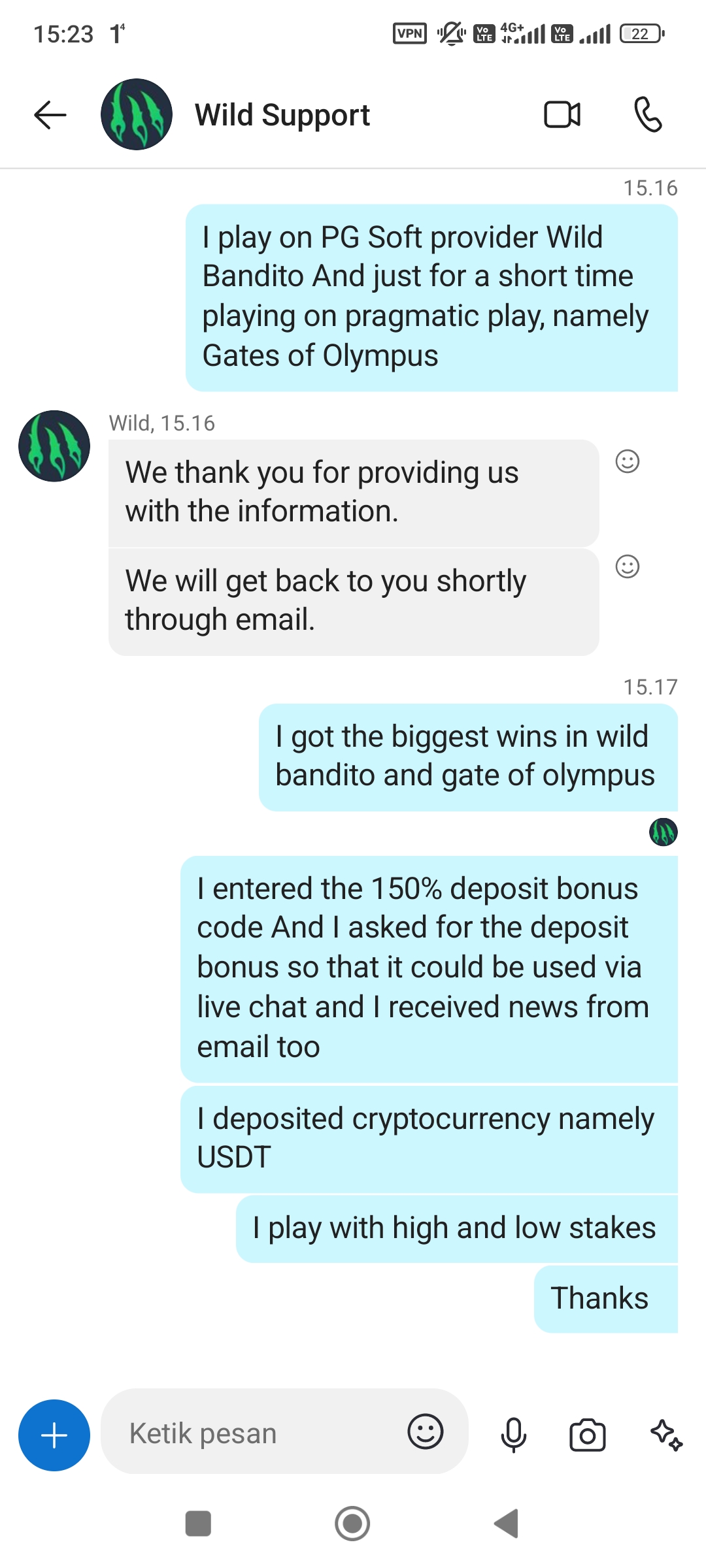Record a voice message with microphone
Image resolution: width=706 pixels, height=1568 pixels.
click(514, 1435)
